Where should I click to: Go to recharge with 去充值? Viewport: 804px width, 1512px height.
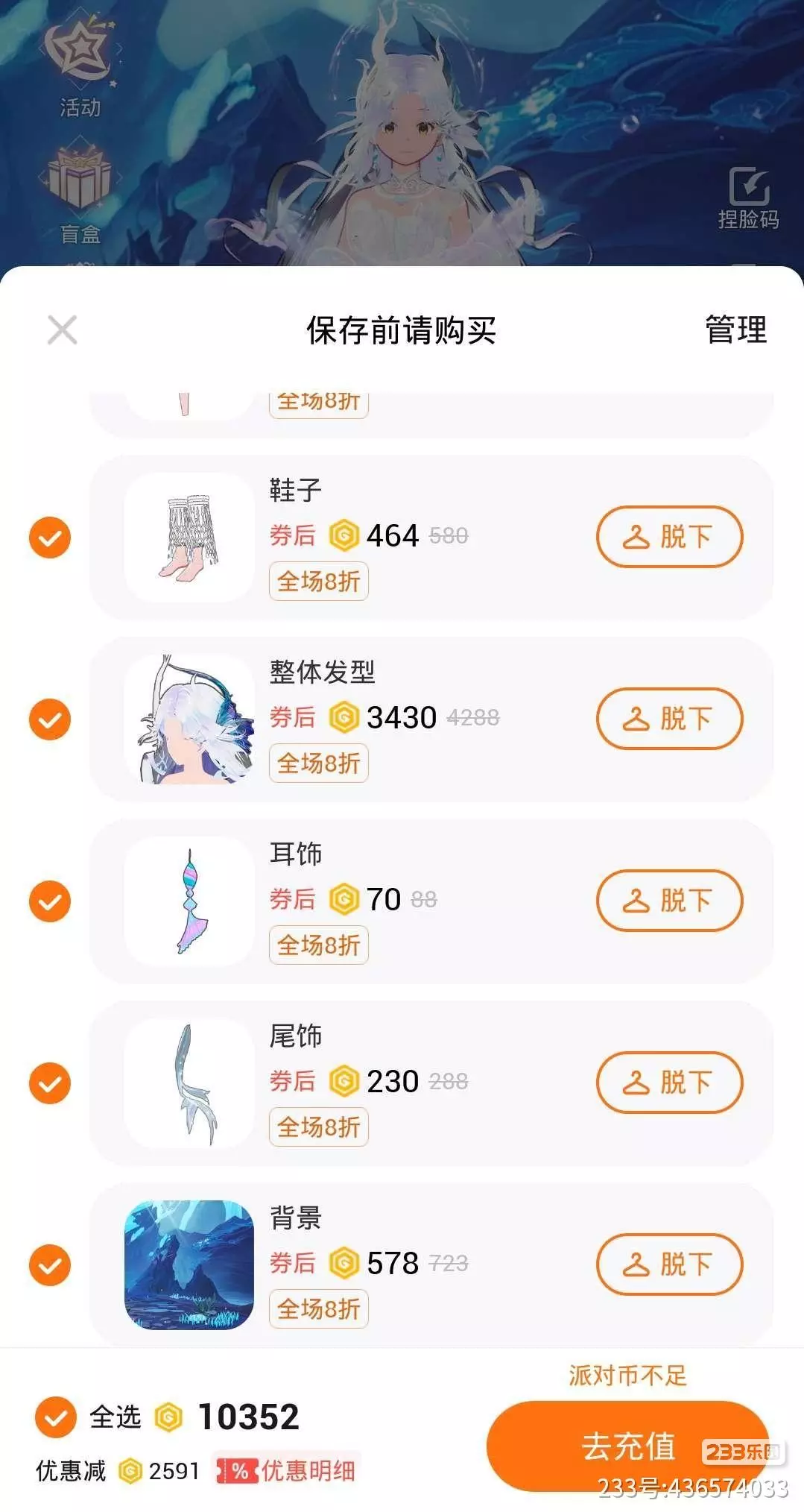coord(627,1446)
